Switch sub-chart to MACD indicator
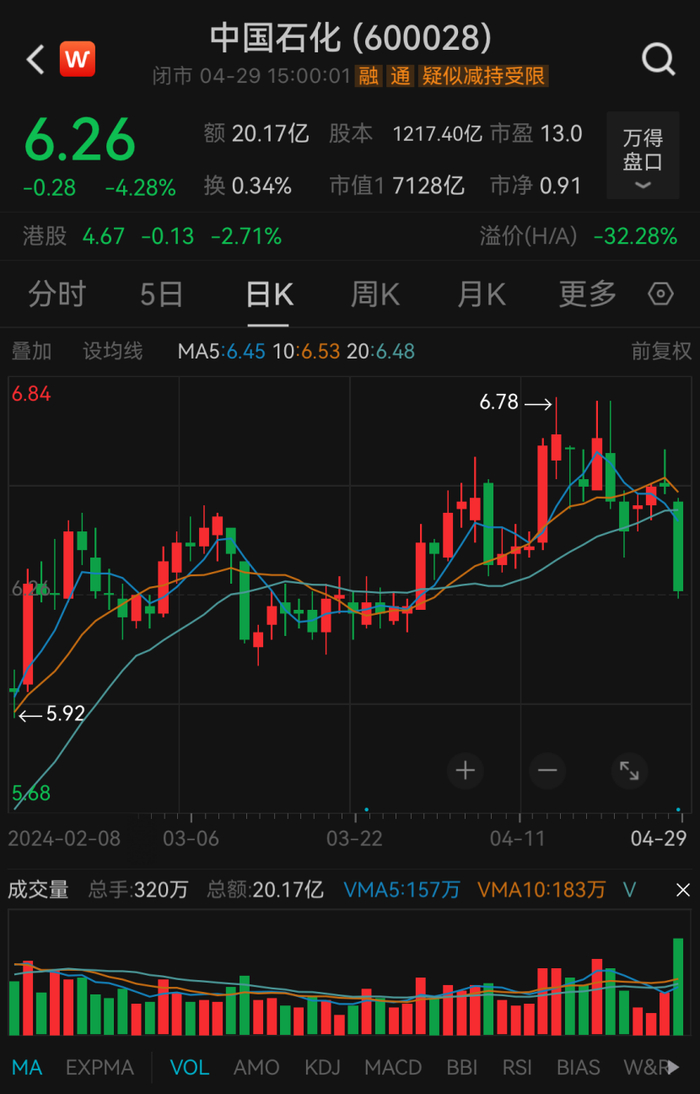Screen dimensions: 700x1094 point(393,1067)
